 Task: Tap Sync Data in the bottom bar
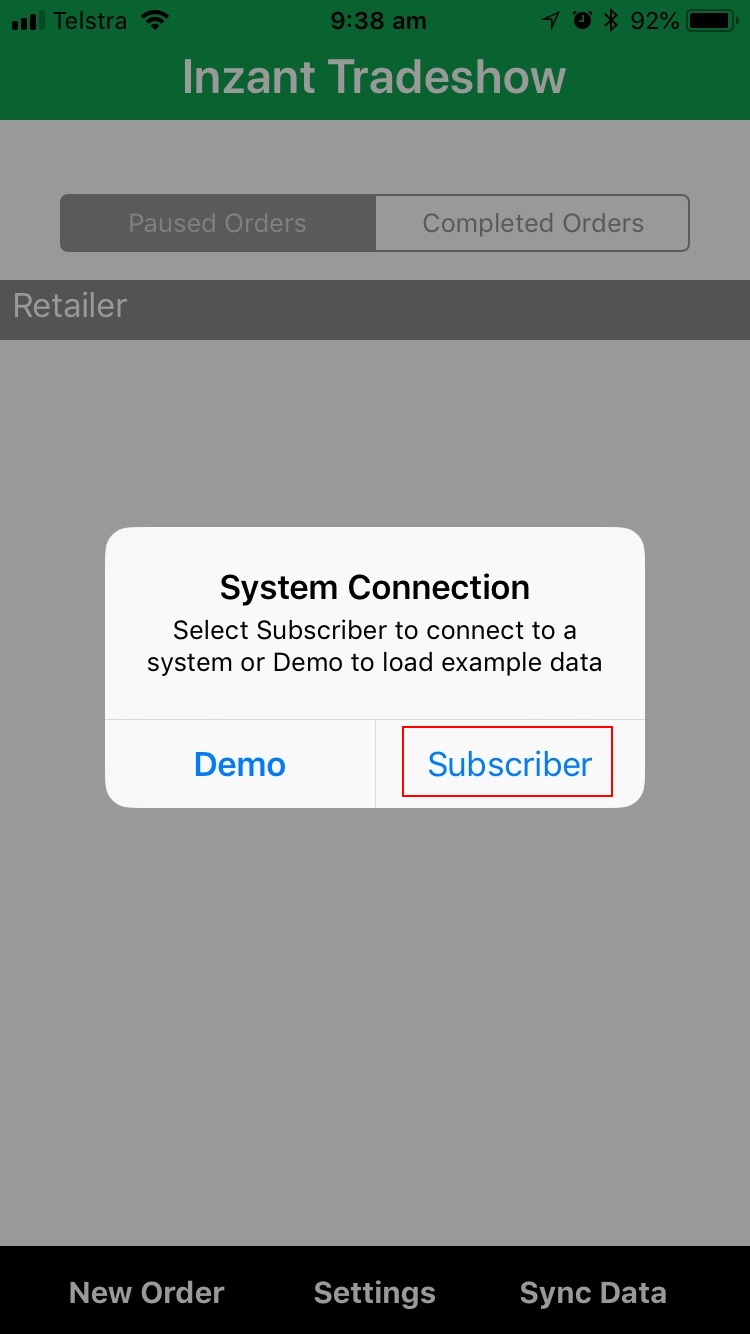pos(592,1292)
